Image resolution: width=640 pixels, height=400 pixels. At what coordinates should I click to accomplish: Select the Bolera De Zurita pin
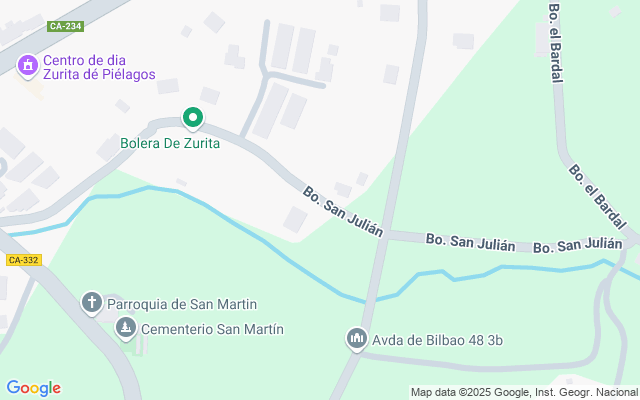click(x=192, y=119)
